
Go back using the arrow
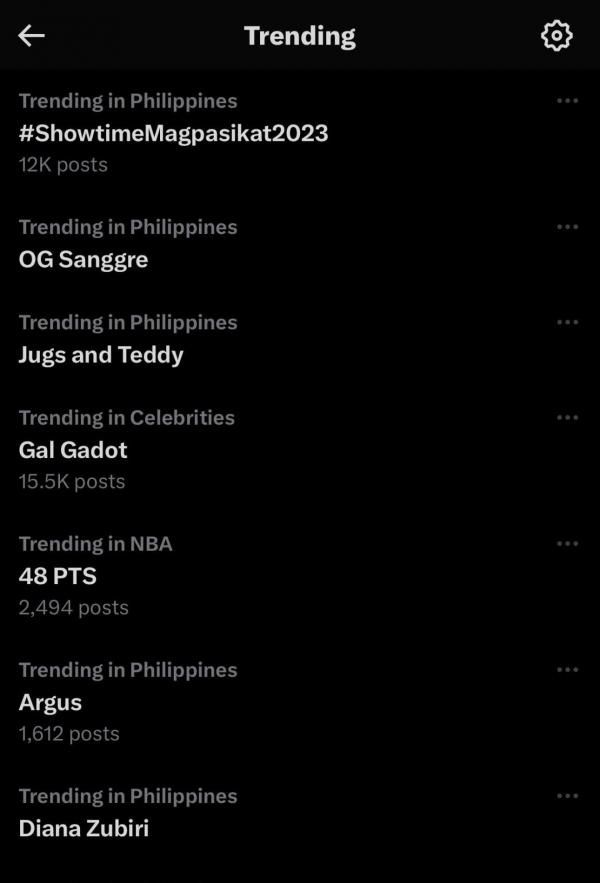[32, 36]
